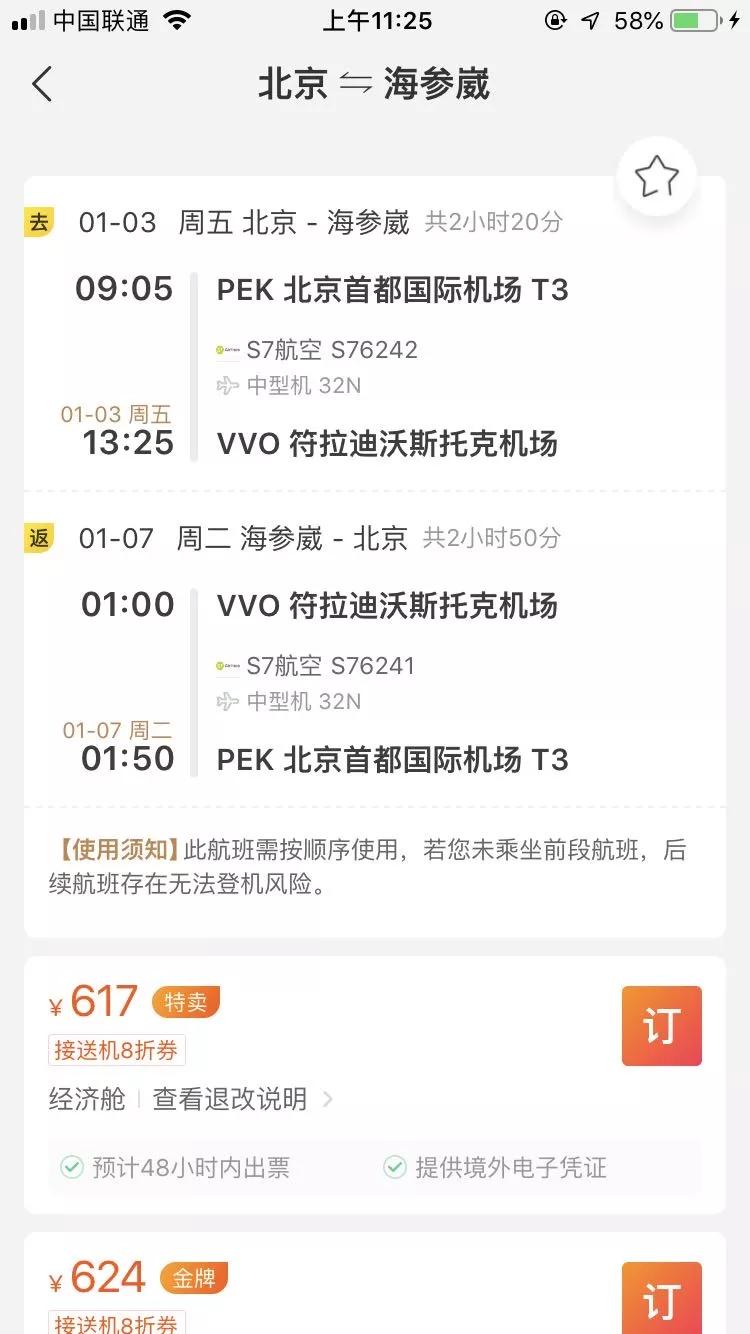This screenshot has width=750, height=1334.
Task: Tap the 订 button for the ¥617 fare
Action: [x=662, y=1025]
